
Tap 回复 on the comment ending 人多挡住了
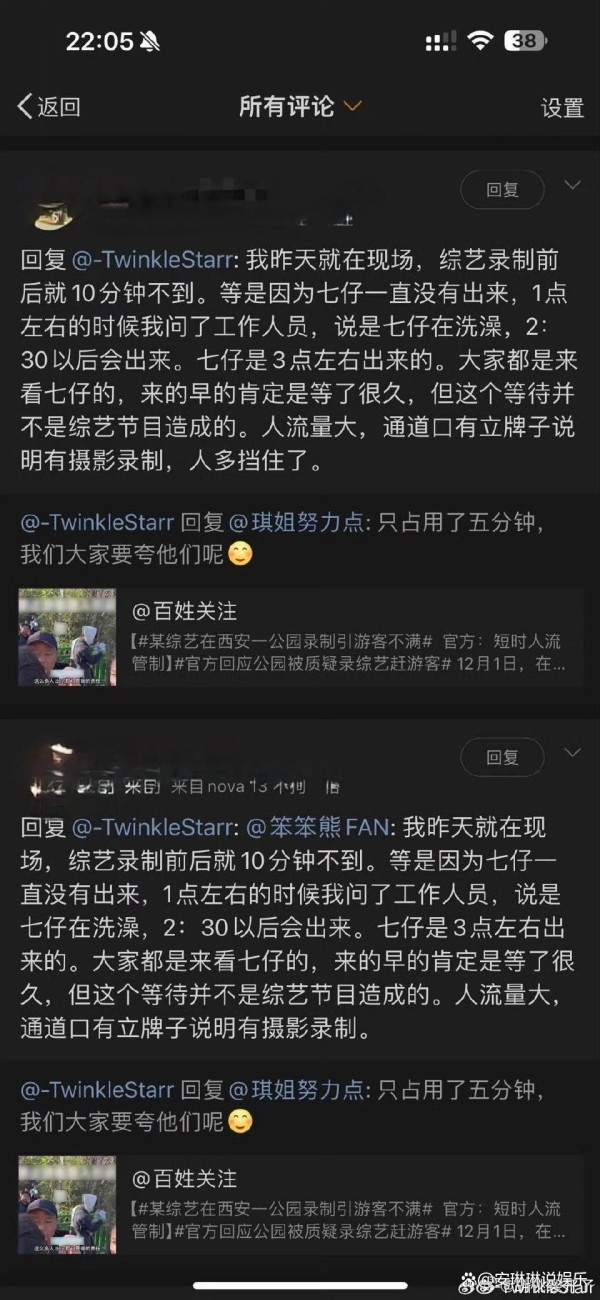502,189
